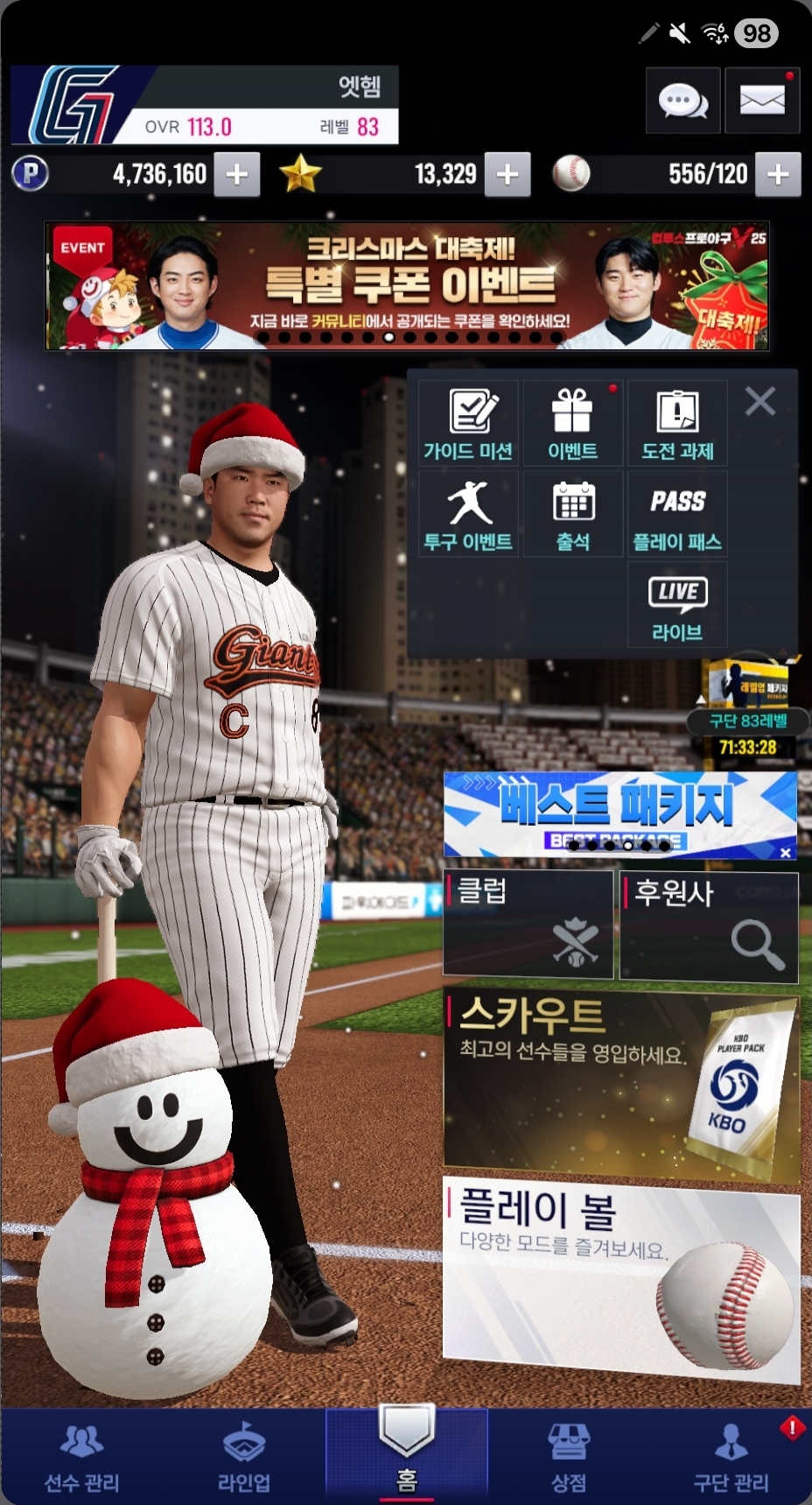This screenshot has width=812, height=1505.
Task: Open the 플레이 볼 card
Action: (x=621, y=1278)
